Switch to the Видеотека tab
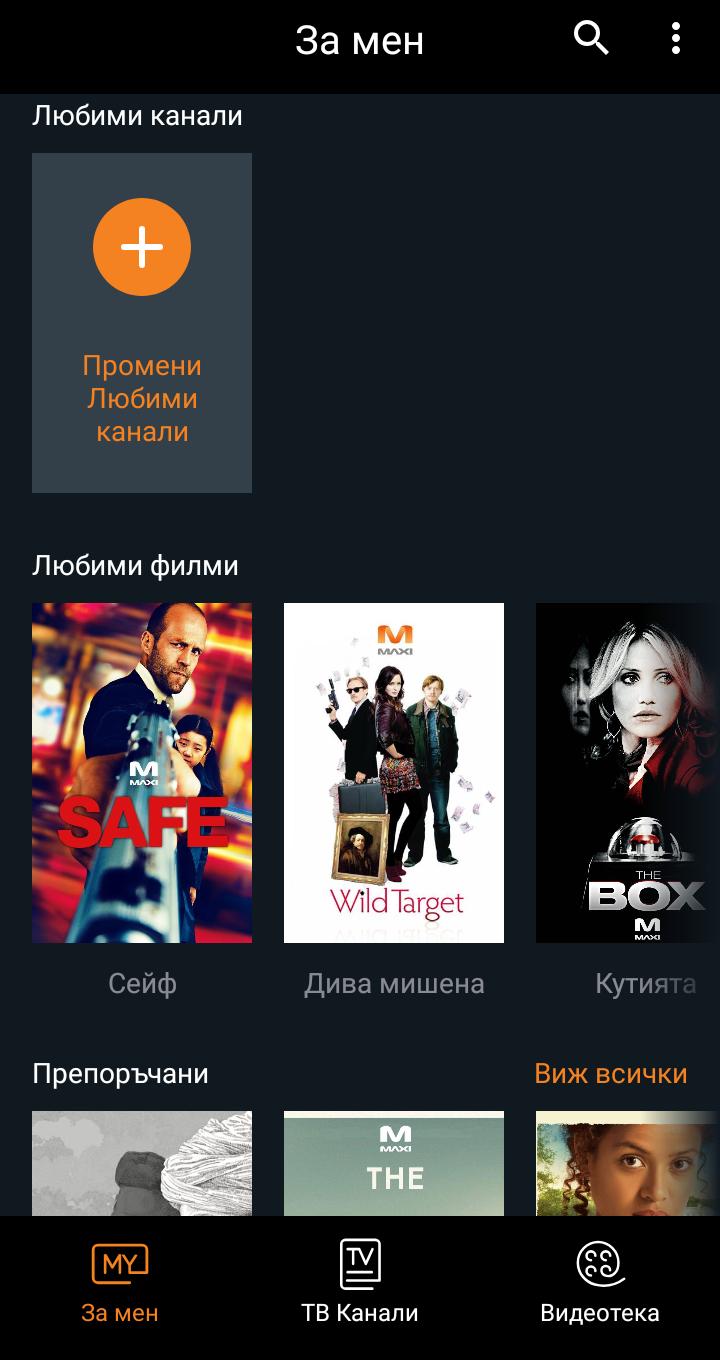The height and width of the screenshot is (1360, 720). 600,1284
